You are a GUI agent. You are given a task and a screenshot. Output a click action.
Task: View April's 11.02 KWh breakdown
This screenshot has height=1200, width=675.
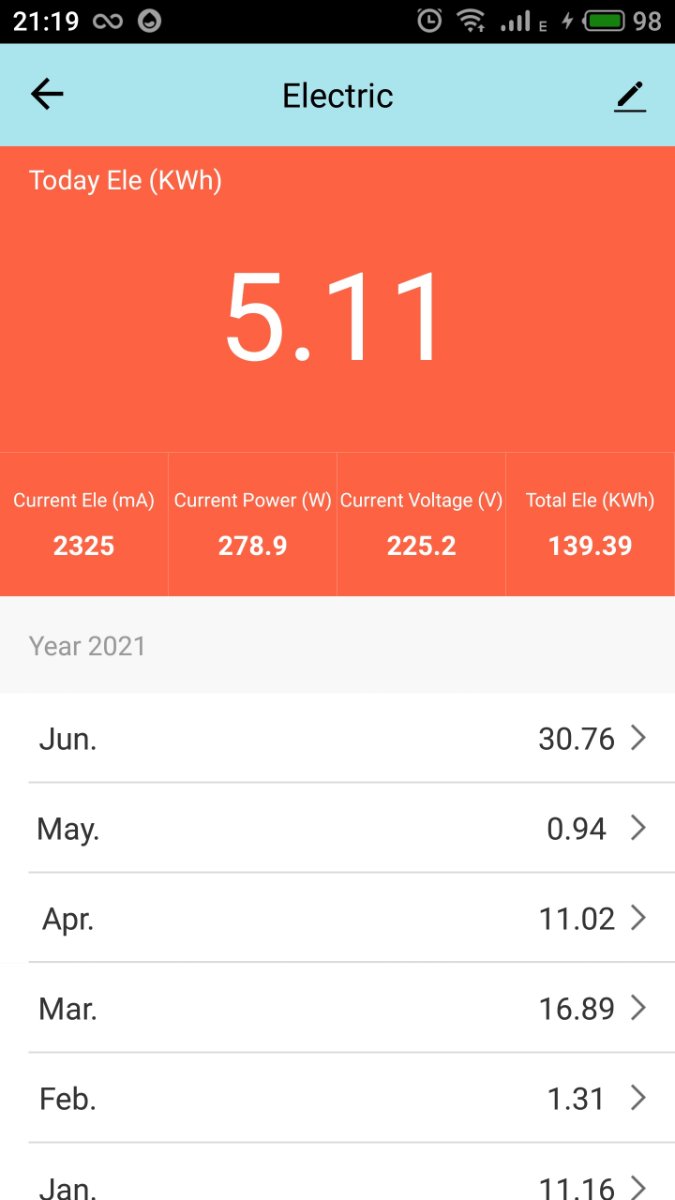pyautogui.click(x=337, y=918)
